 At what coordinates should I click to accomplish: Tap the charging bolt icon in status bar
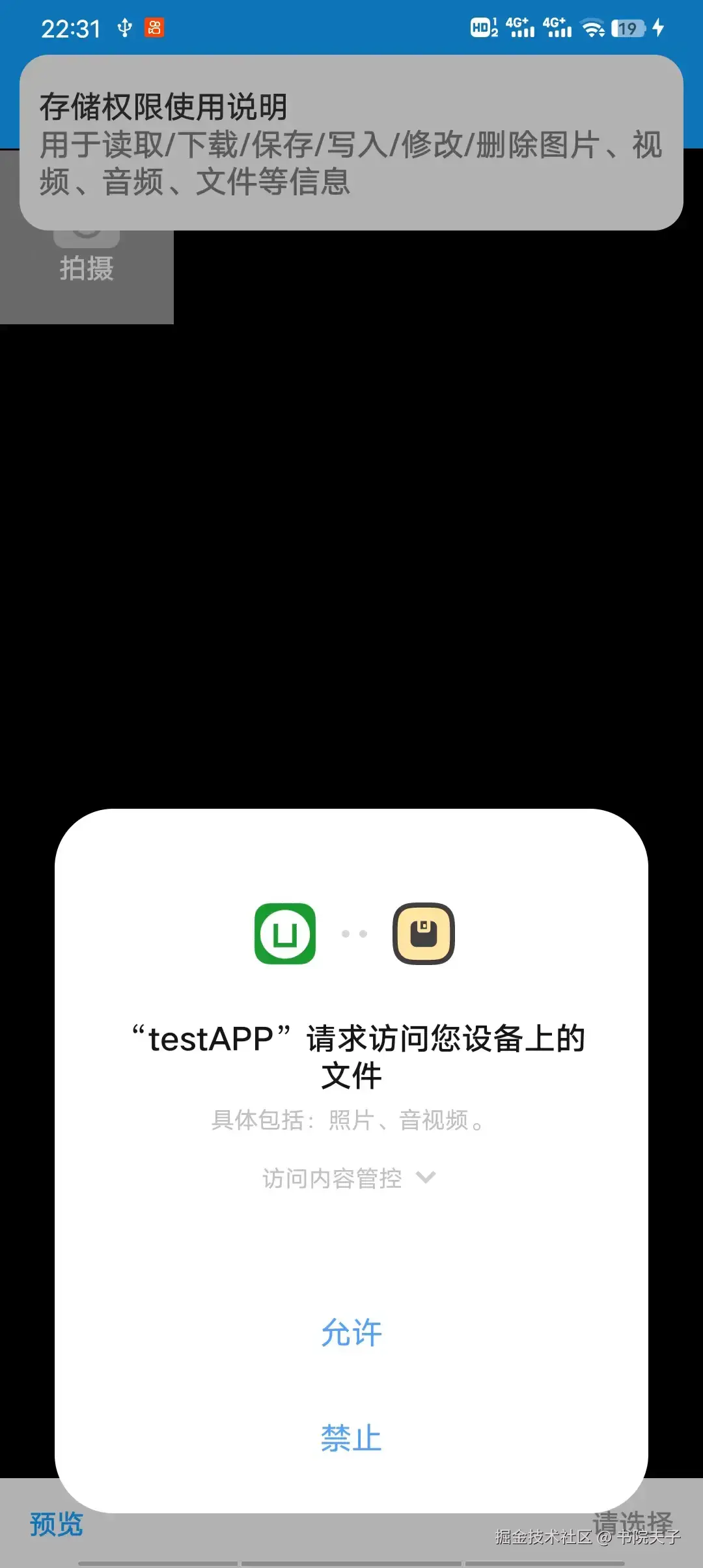coord(659,28)
